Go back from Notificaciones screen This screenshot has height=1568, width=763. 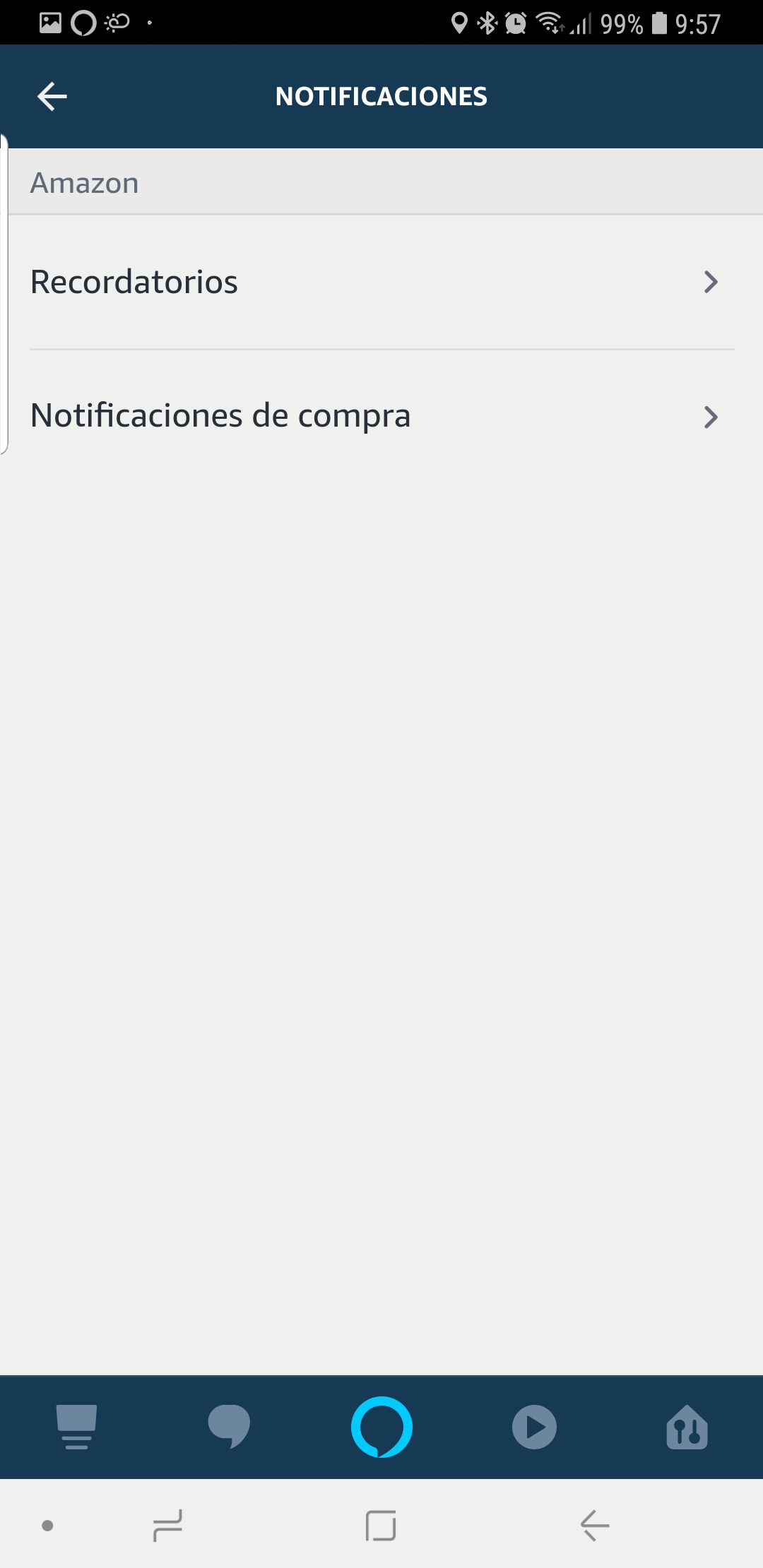52,97
